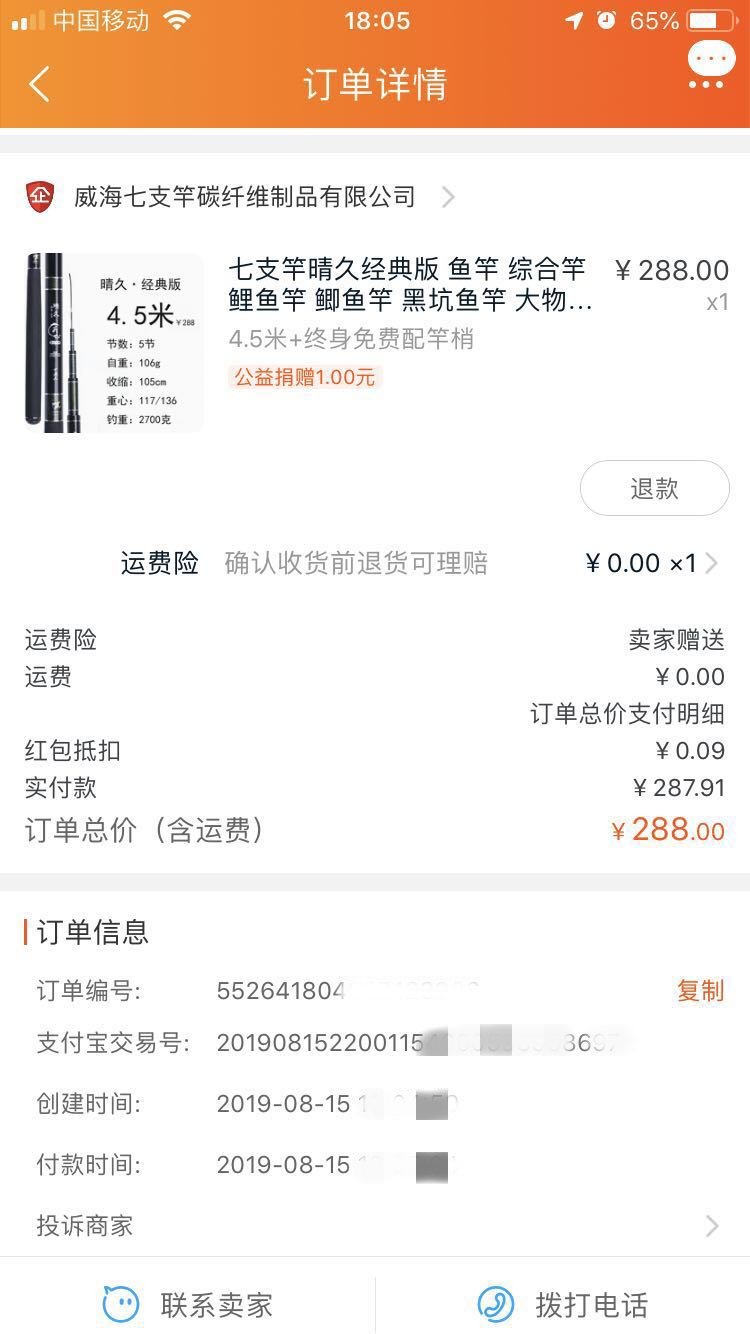
Task: Tap the back arrow to exit order details
Action: (x=40, y=85)
